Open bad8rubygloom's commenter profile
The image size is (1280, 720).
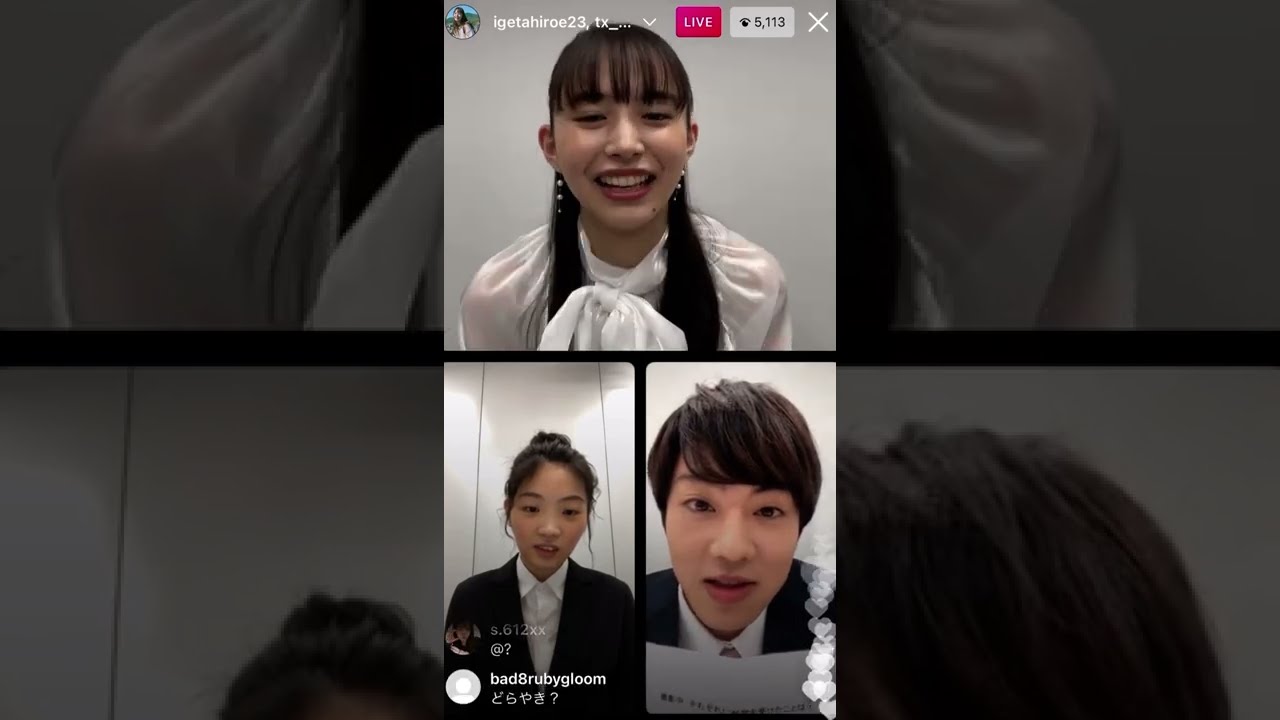point(462,687)
